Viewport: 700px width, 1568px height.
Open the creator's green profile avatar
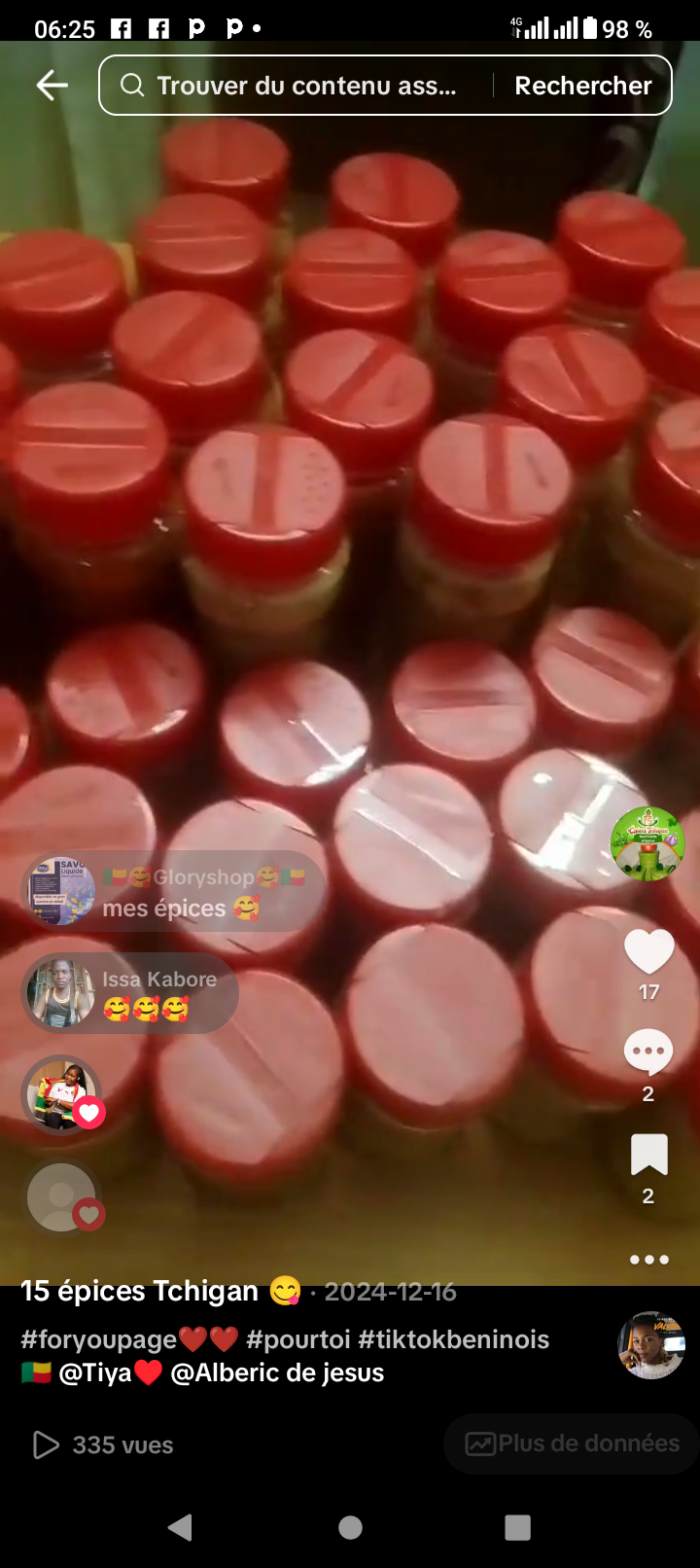pos(647,843)
